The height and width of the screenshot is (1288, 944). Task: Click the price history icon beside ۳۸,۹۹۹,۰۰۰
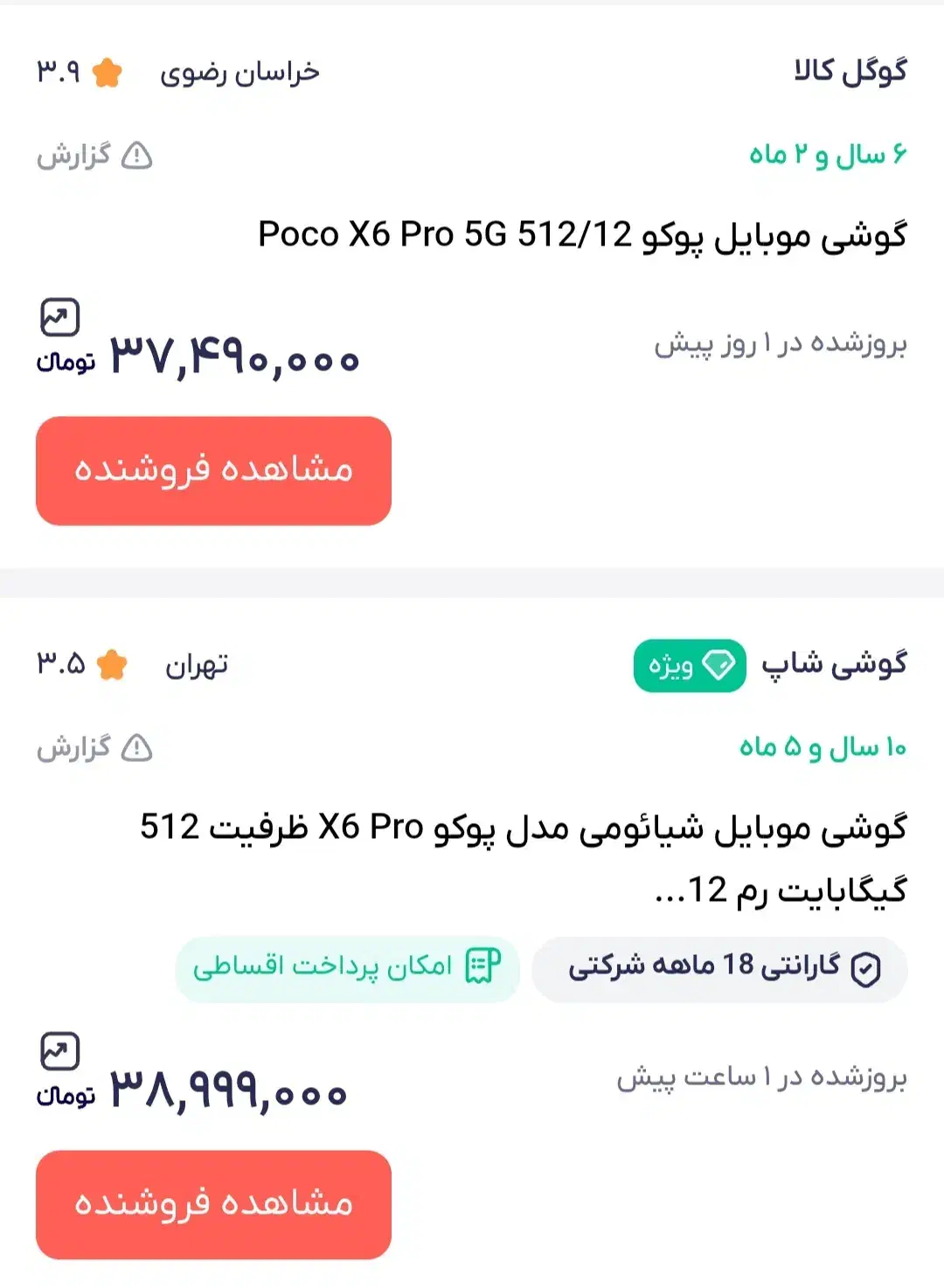click(x=59, y=1049)
